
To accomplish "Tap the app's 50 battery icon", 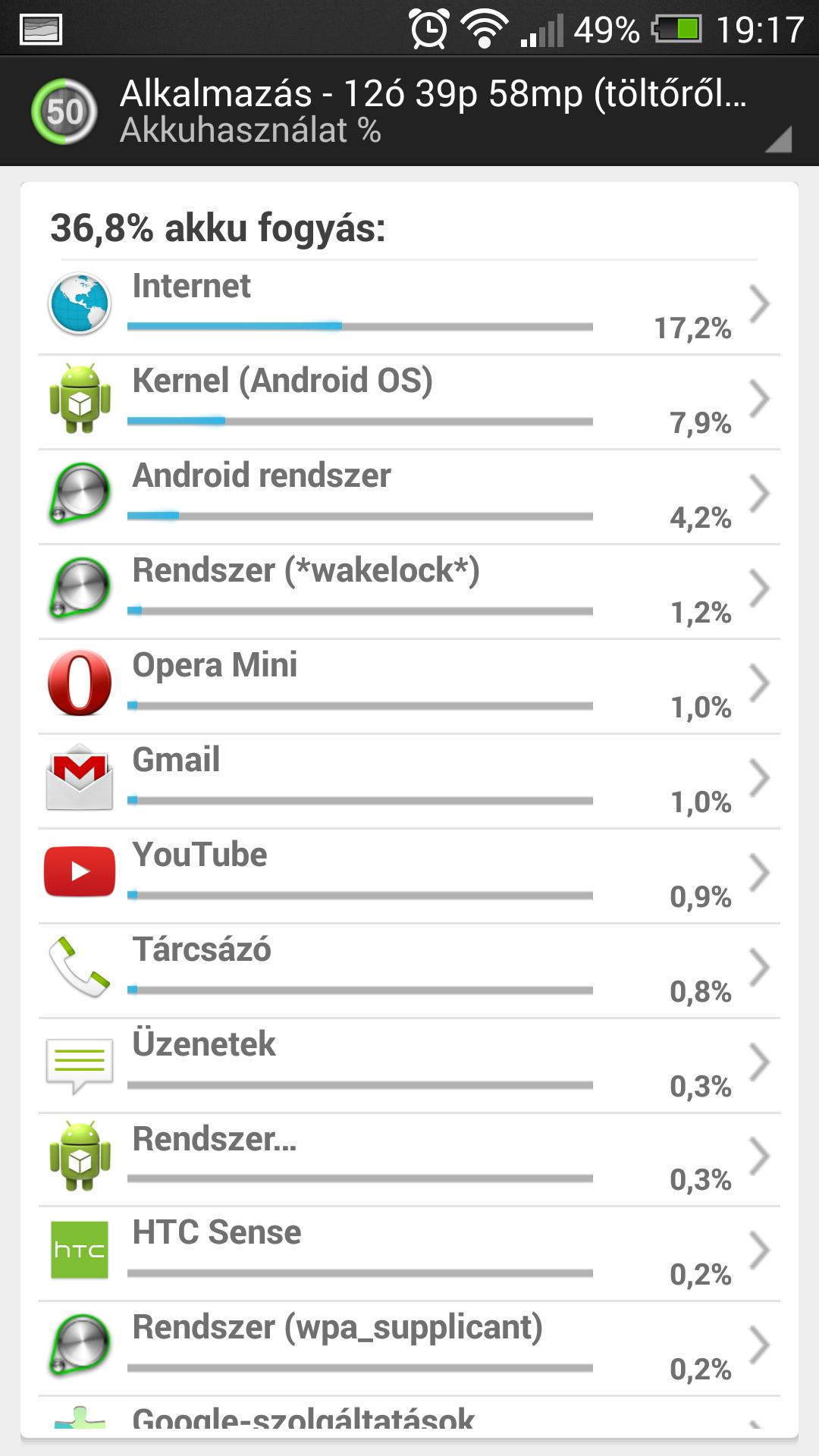I will click(64, 111).
